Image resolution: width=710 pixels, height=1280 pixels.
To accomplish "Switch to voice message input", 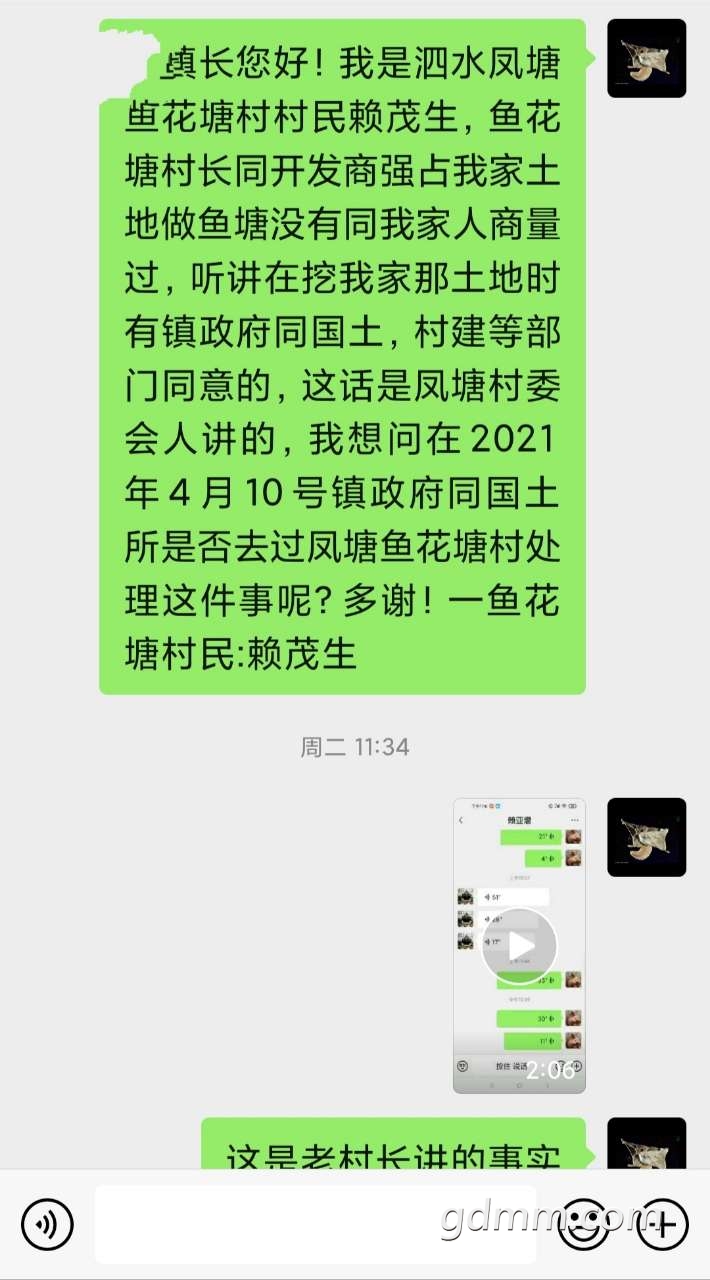I will tap(47, 1224).
